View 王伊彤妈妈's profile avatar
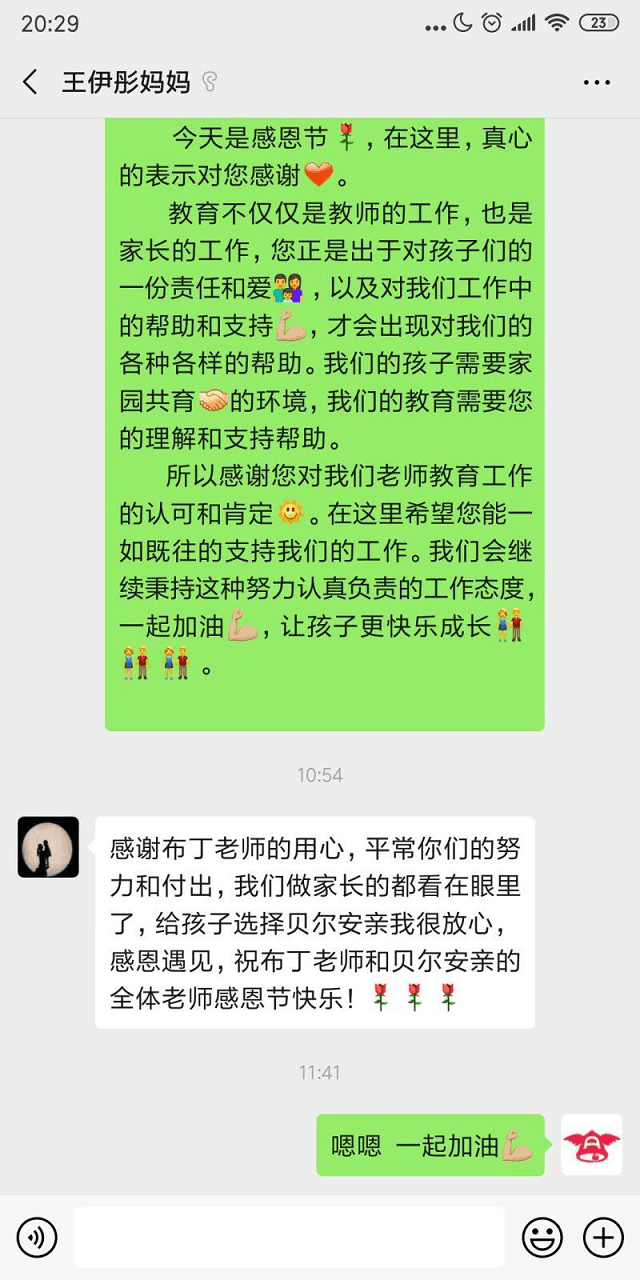640x1280 pixels. click(x=48, y=847)
